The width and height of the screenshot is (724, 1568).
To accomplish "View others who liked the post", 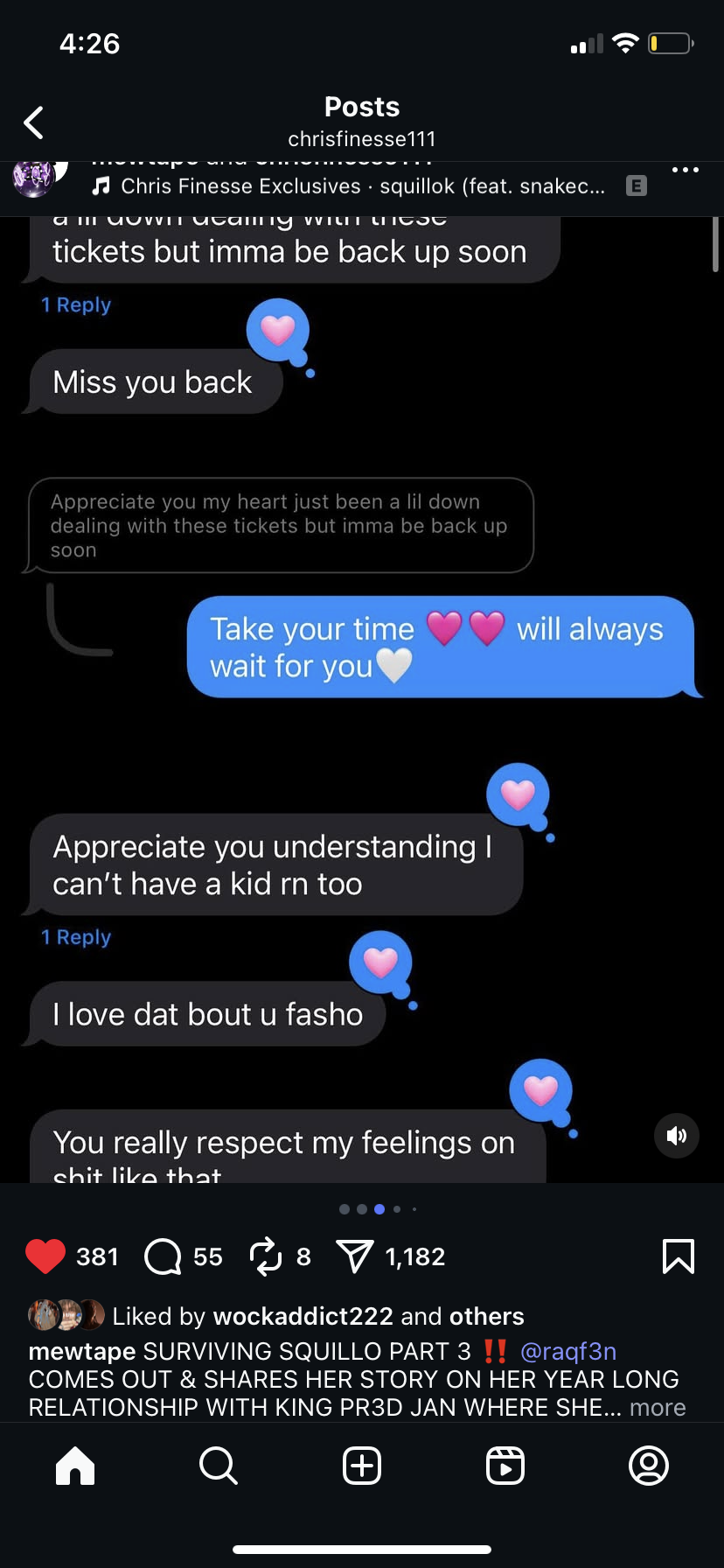I will [x=486, y=1316].
